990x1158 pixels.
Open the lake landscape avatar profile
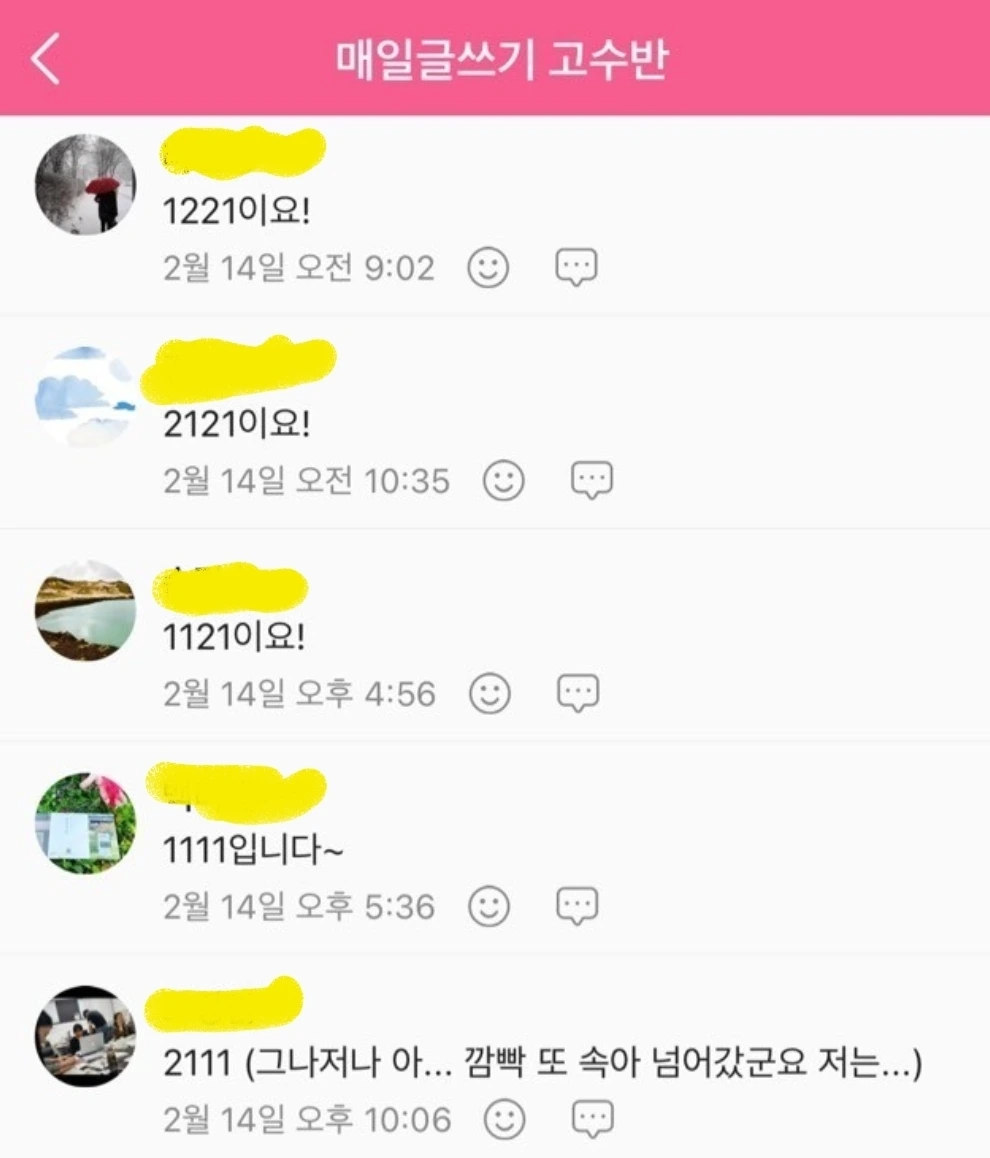click(86, 610)
